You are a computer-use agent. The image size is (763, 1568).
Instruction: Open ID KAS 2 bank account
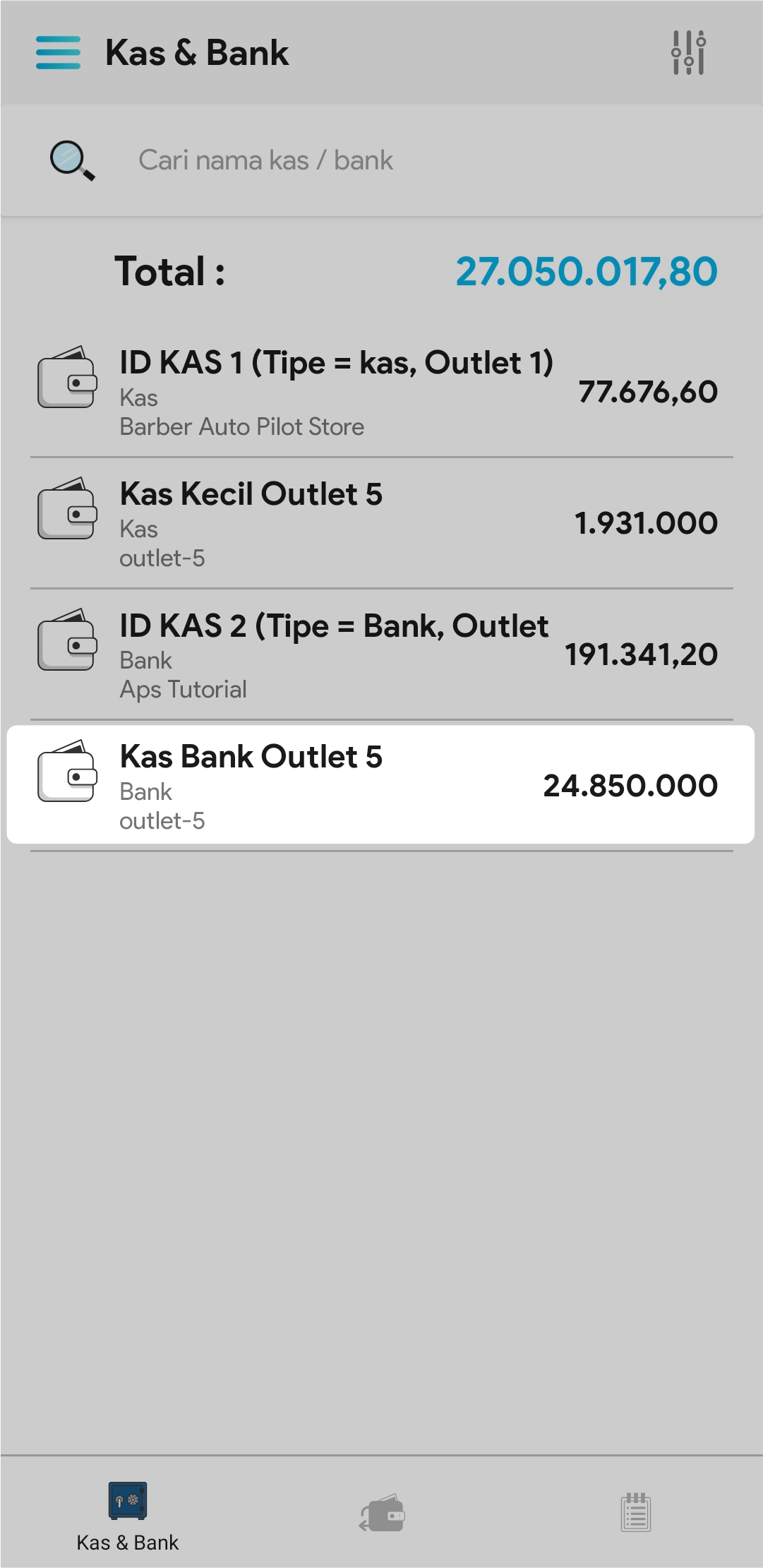381,654
